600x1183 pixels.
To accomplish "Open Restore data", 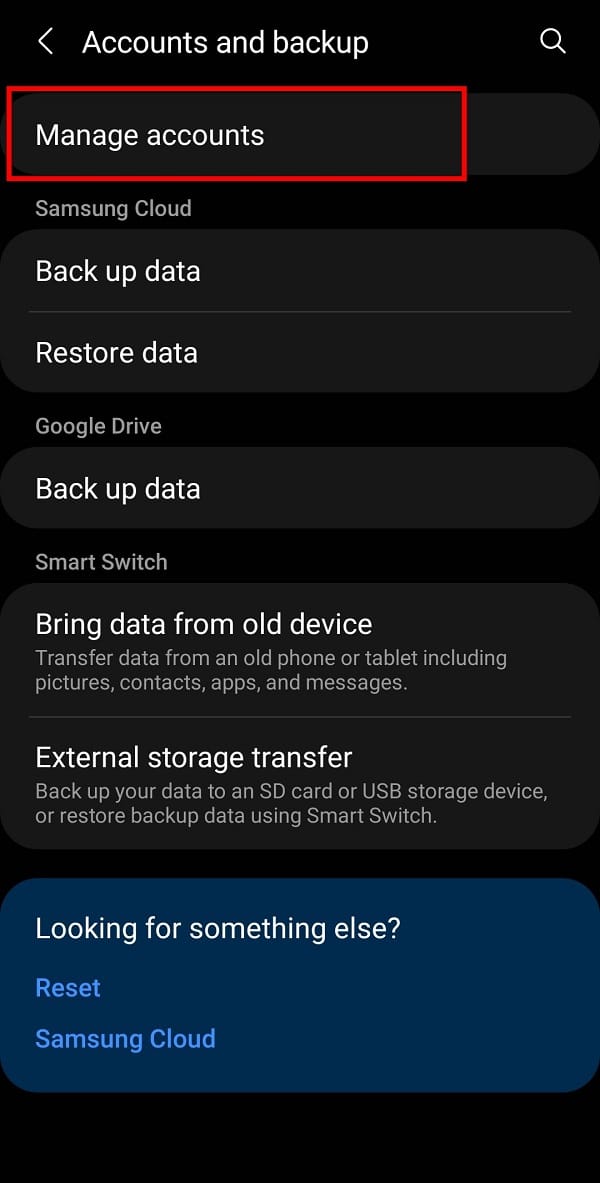I will click(117, 353).
